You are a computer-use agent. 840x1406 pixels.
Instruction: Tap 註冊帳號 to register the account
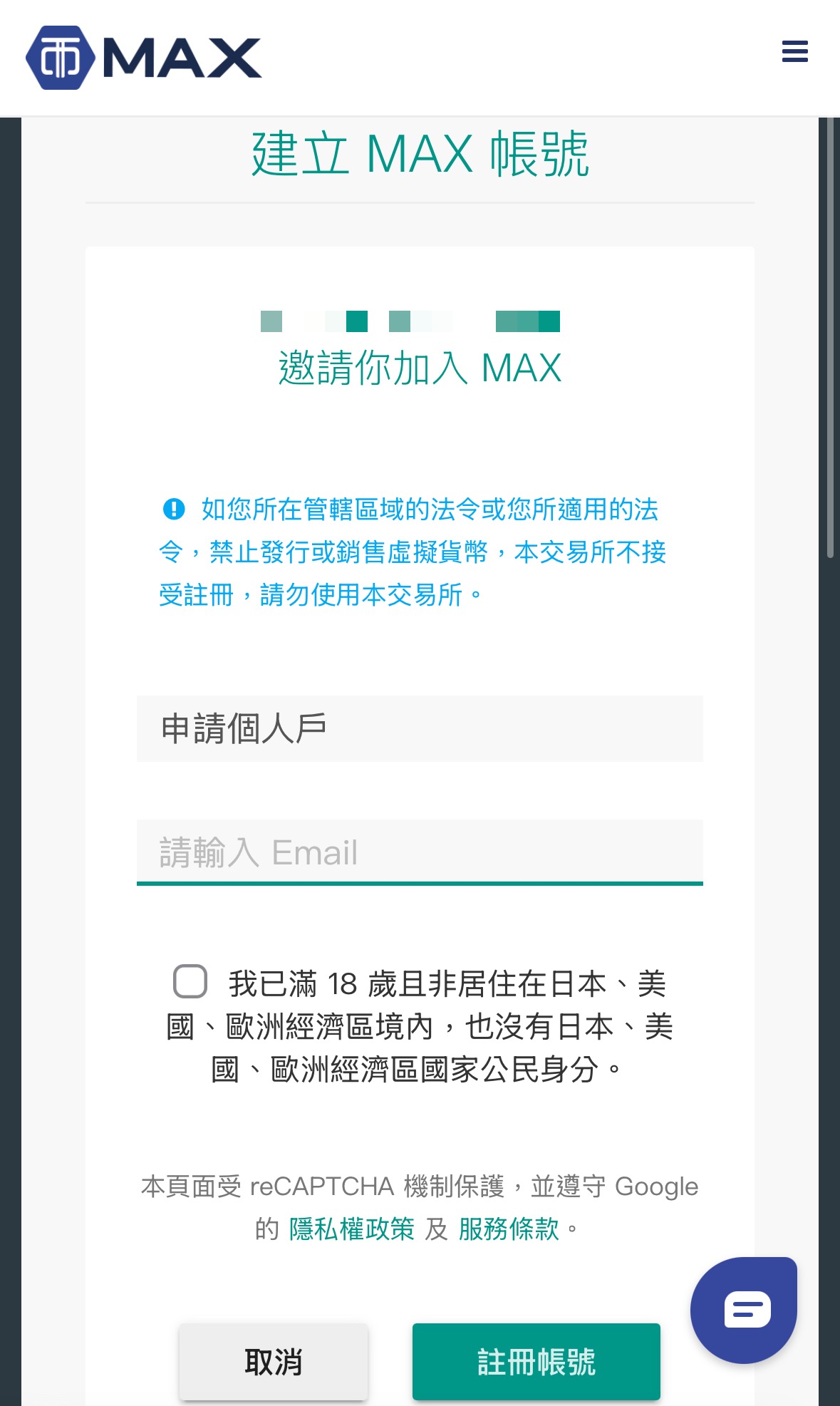536,1362
